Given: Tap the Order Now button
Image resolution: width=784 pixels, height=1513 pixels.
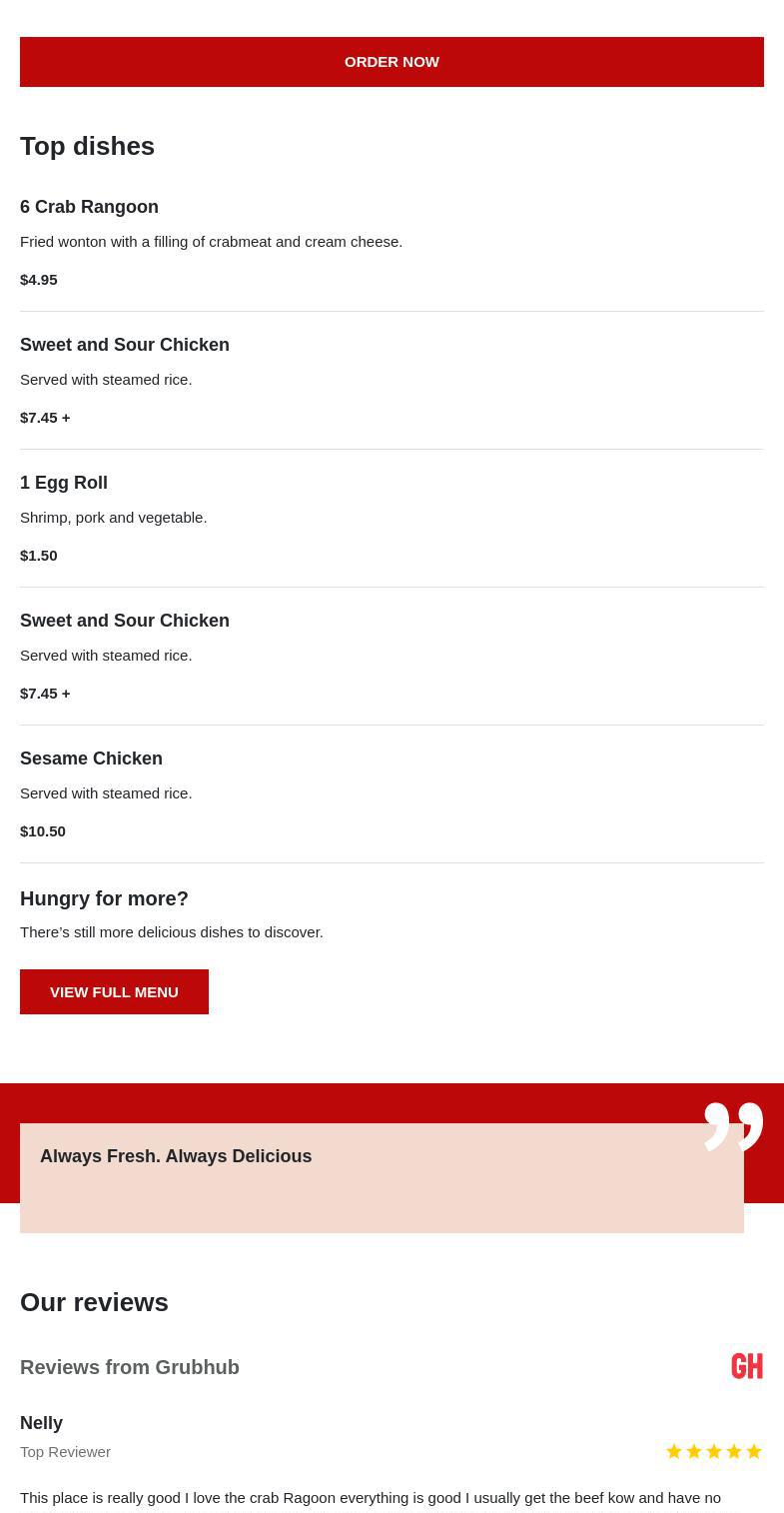Looking at the screenshot, I should (x=392, y=62).
